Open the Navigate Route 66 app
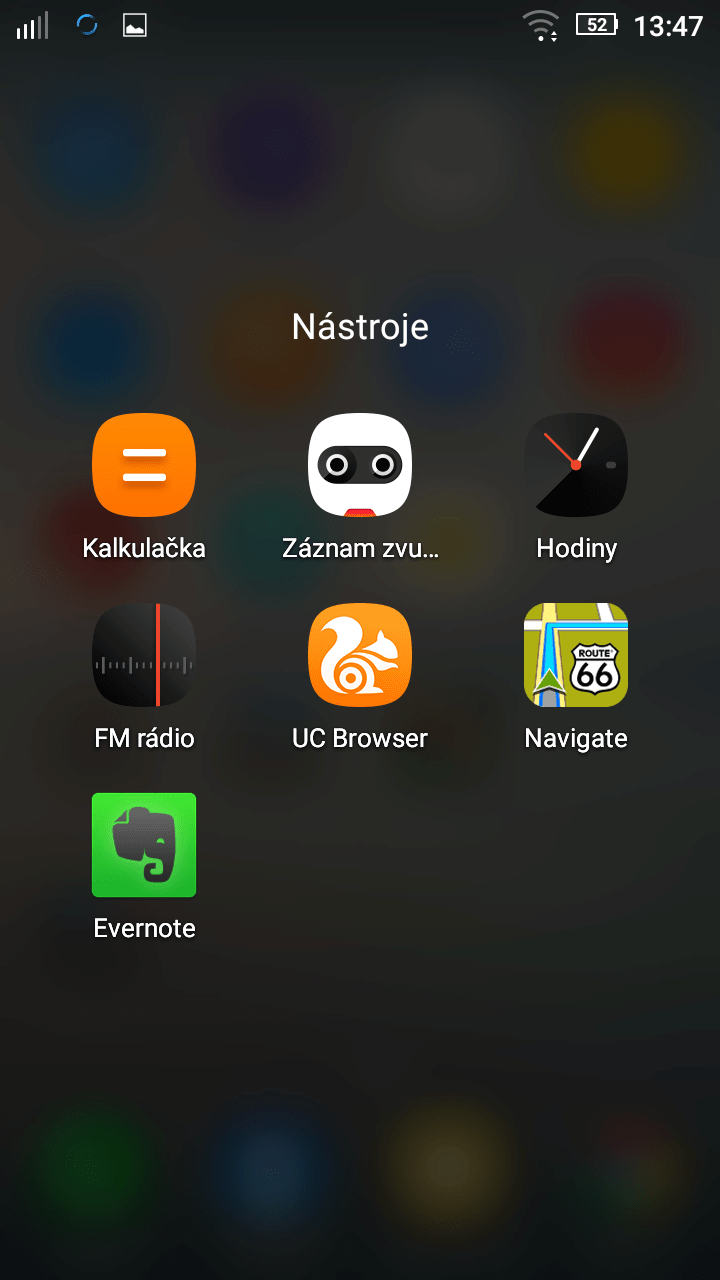720x1280 pixels. point(576,656)
